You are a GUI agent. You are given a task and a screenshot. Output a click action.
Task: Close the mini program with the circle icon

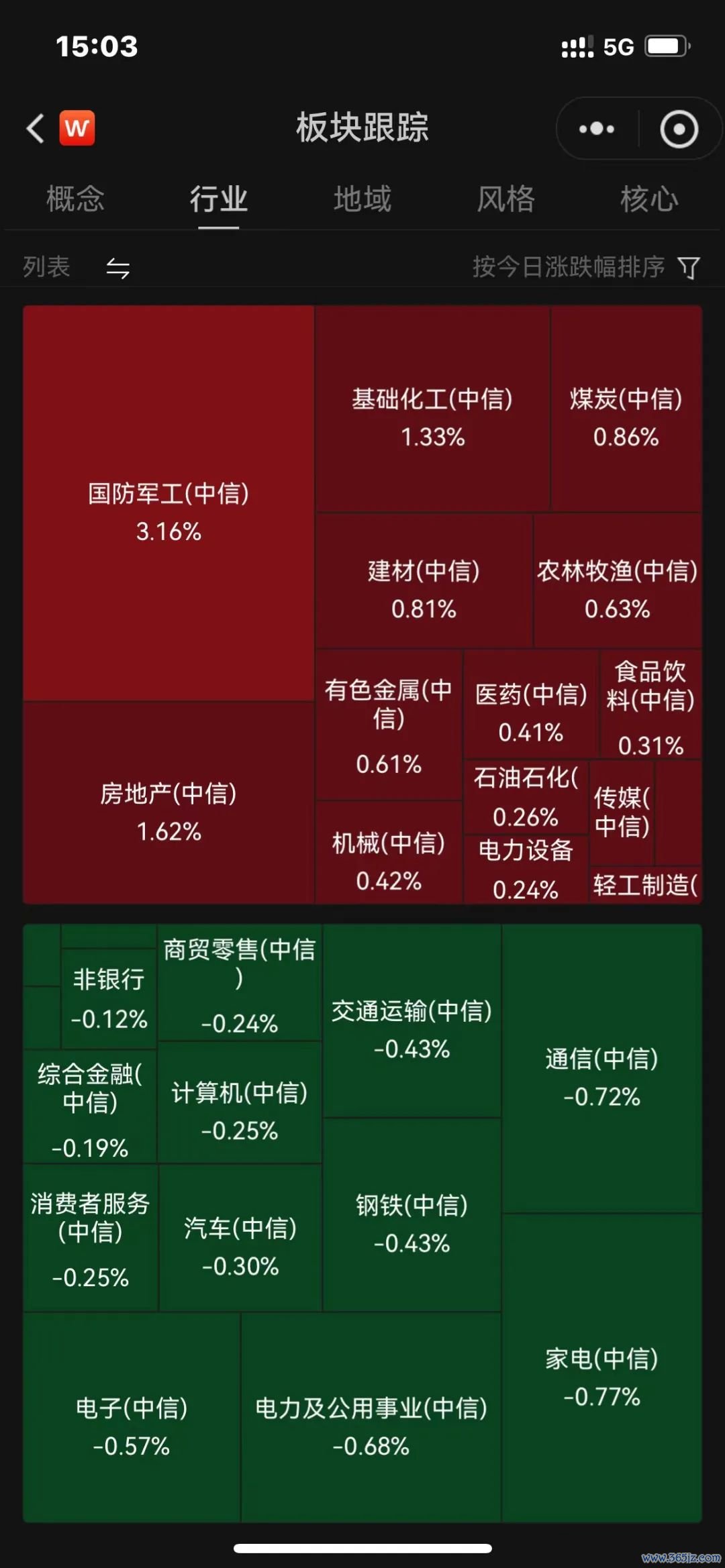tap(679, 129)
